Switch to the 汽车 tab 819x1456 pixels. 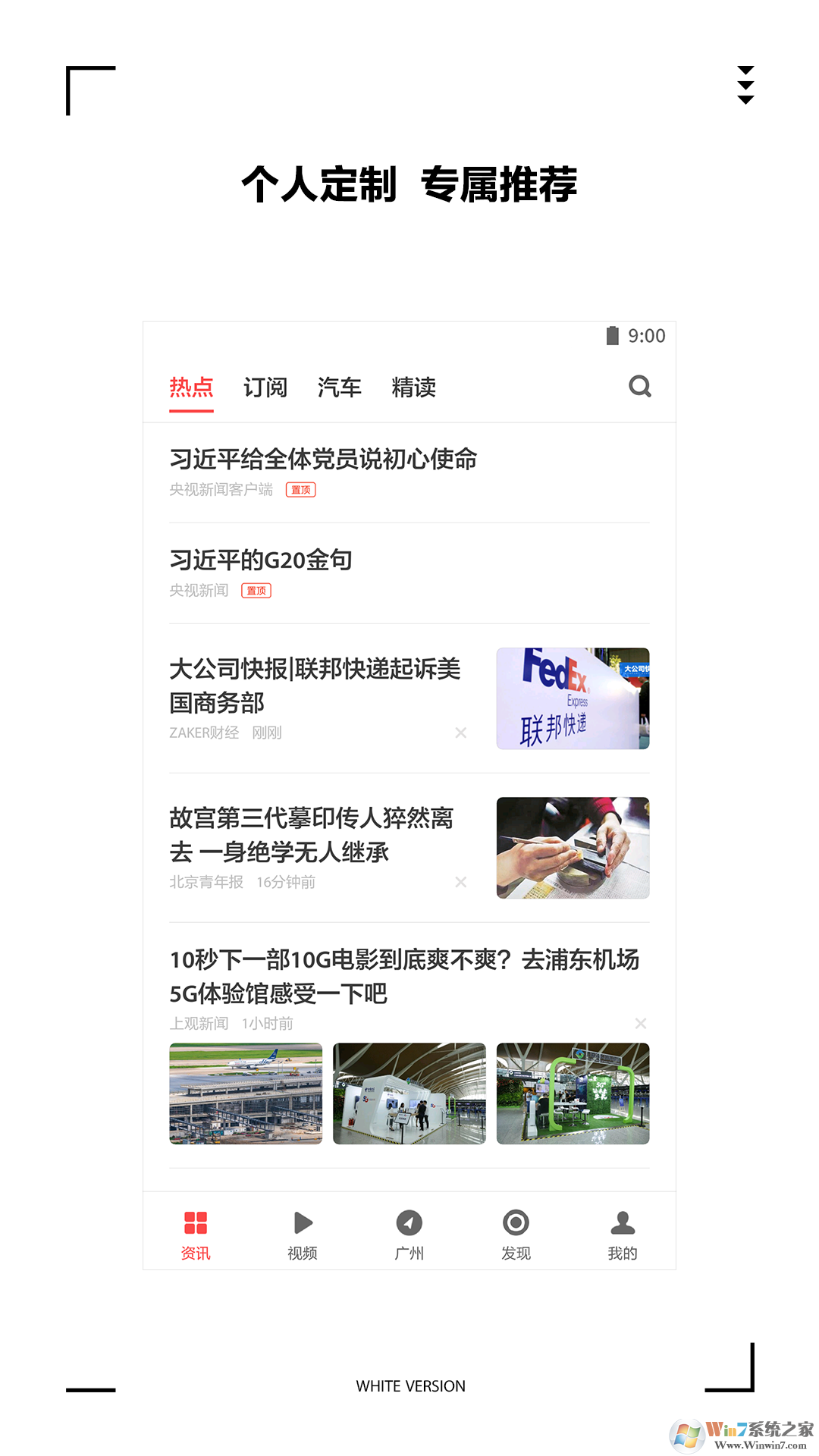tap(339, 387)
